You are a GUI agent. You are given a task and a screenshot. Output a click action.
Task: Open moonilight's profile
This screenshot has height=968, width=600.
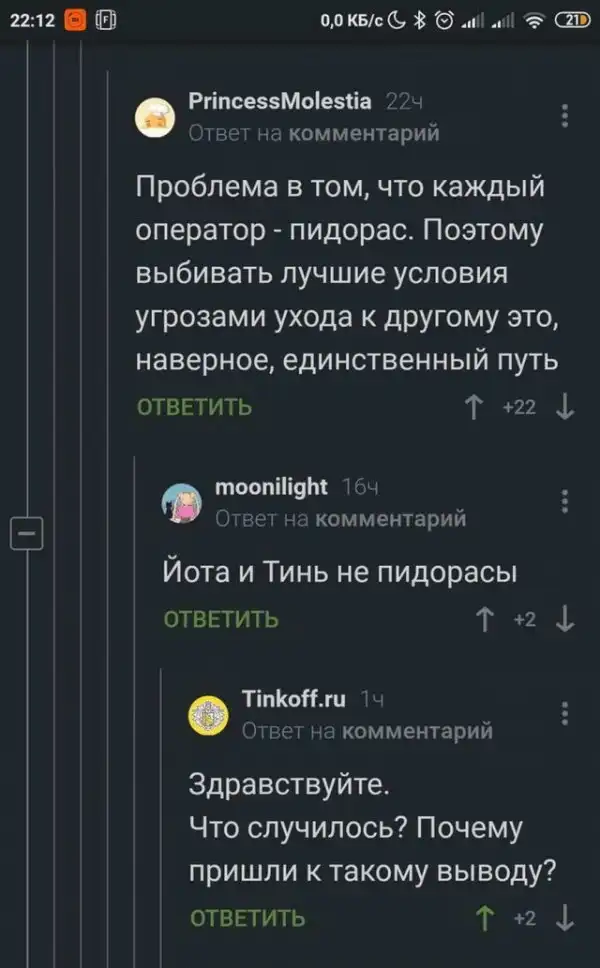pyautogui.click(x=271, y=487)
